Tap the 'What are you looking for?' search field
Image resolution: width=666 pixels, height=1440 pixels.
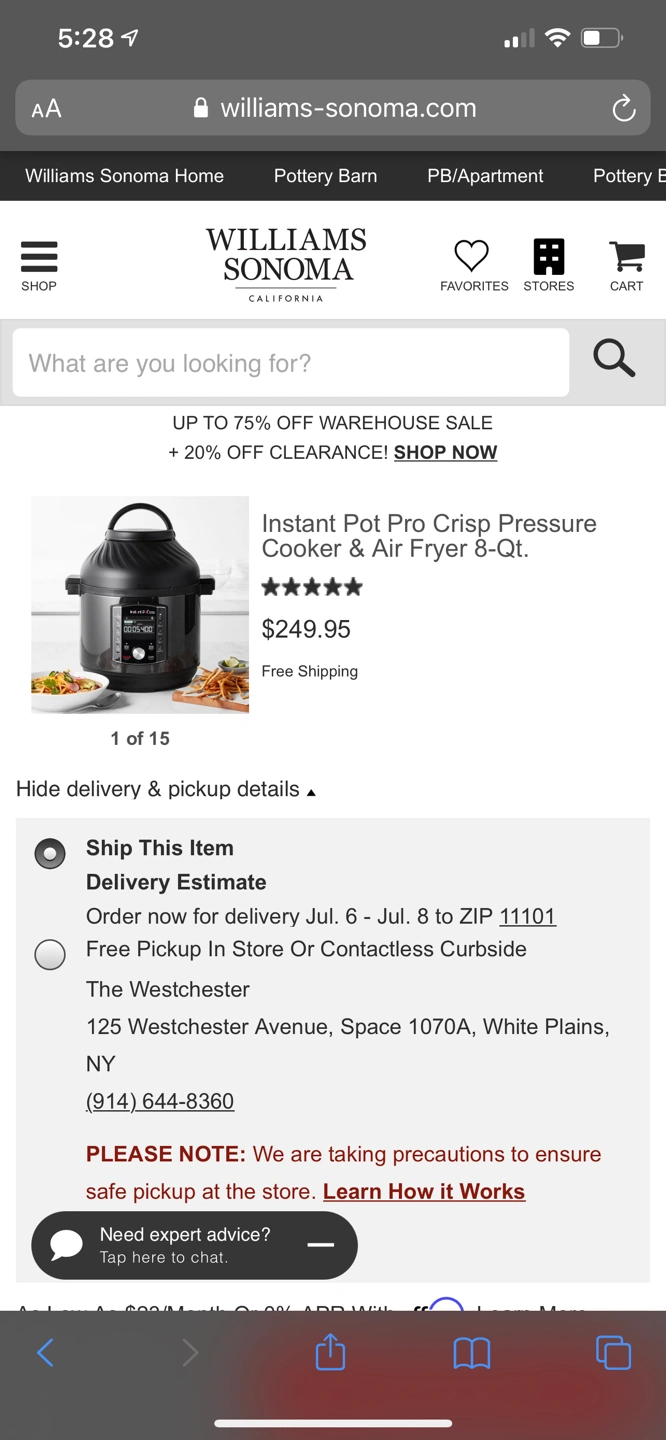coord(291,362)
